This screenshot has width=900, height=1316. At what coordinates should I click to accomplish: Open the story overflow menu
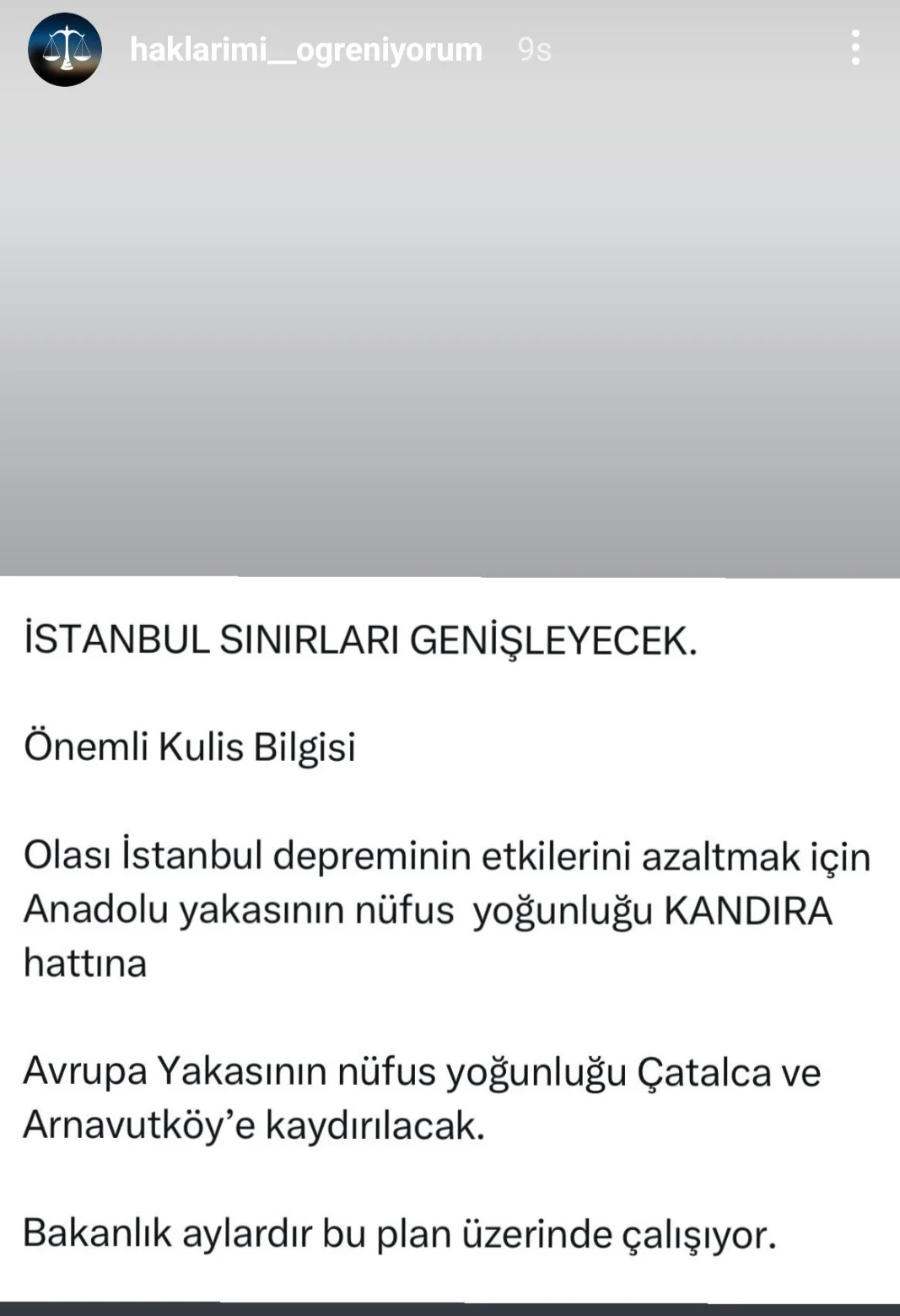855,48
